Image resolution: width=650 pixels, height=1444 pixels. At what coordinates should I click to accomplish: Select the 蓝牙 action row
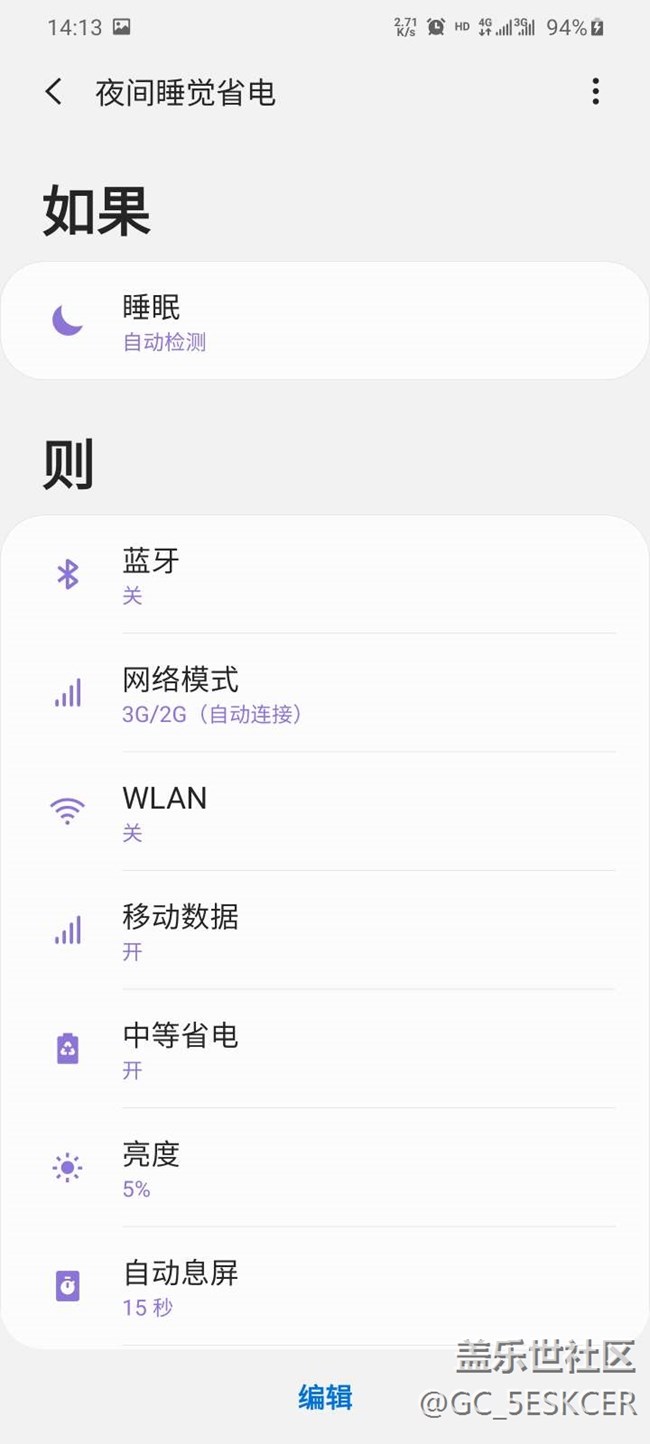click(324, 575)
